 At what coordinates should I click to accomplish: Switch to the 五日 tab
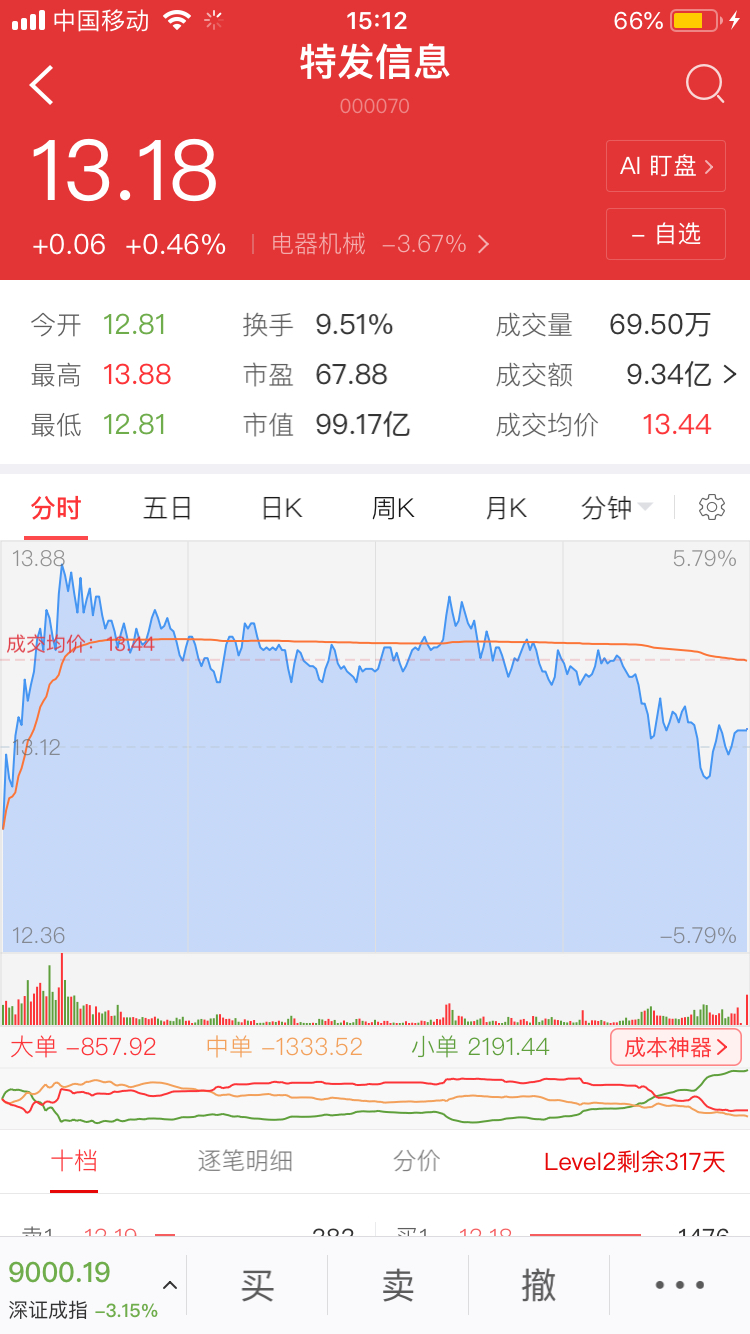pyautogui.click(x=168, y=508)
